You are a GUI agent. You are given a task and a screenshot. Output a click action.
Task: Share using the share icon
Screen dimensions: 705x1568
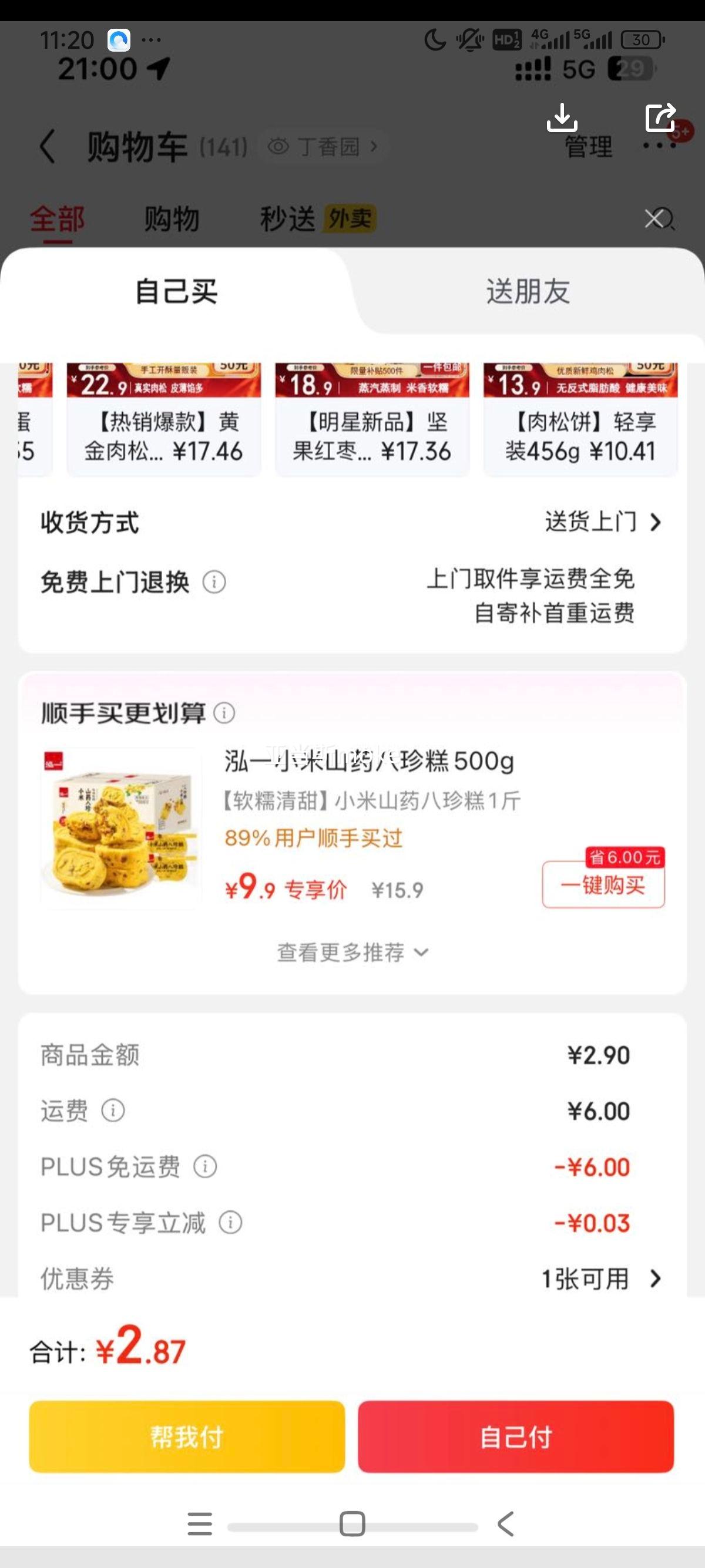(660, 117)
